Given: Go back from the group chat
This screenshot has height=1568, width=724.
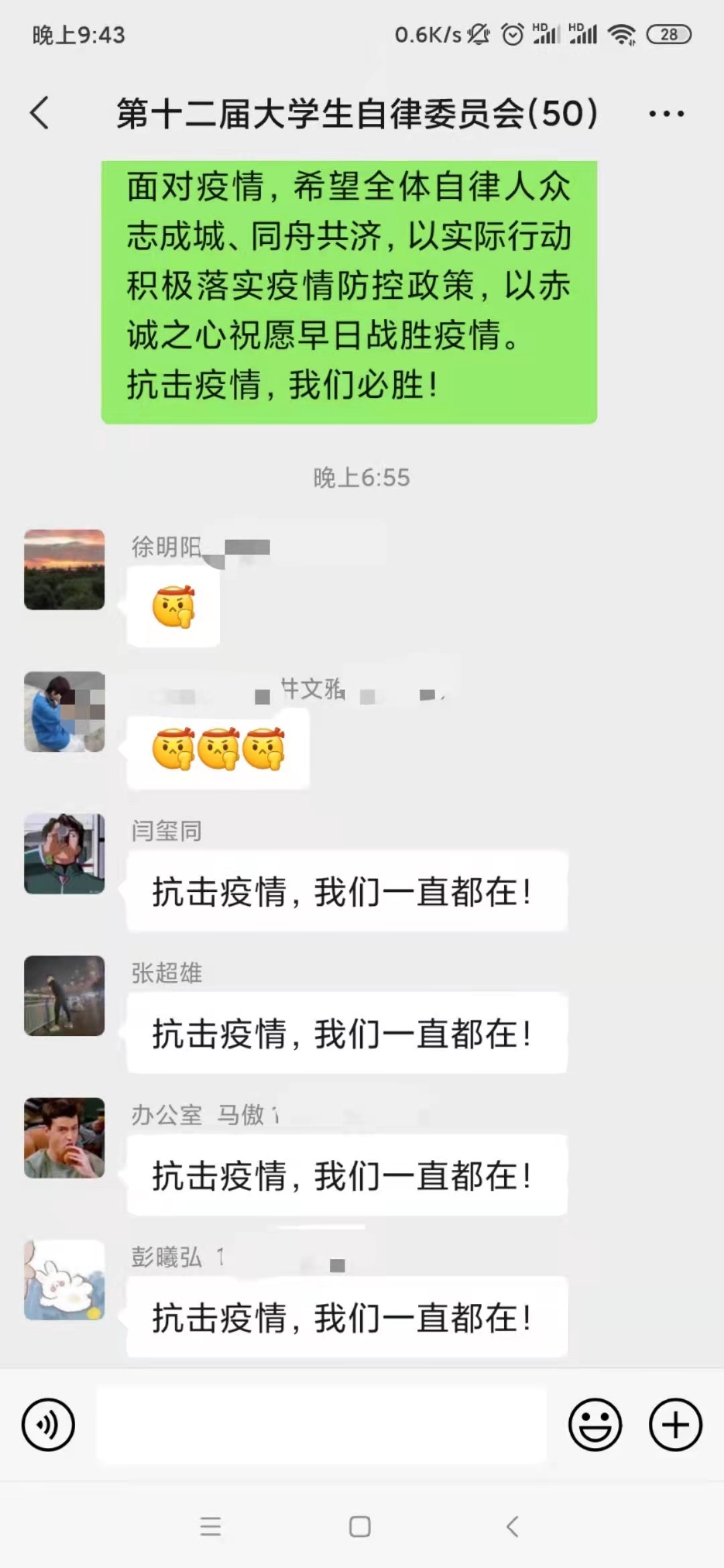Looking at the screenshot, I should pyautogui.click(x=40, y=113).
